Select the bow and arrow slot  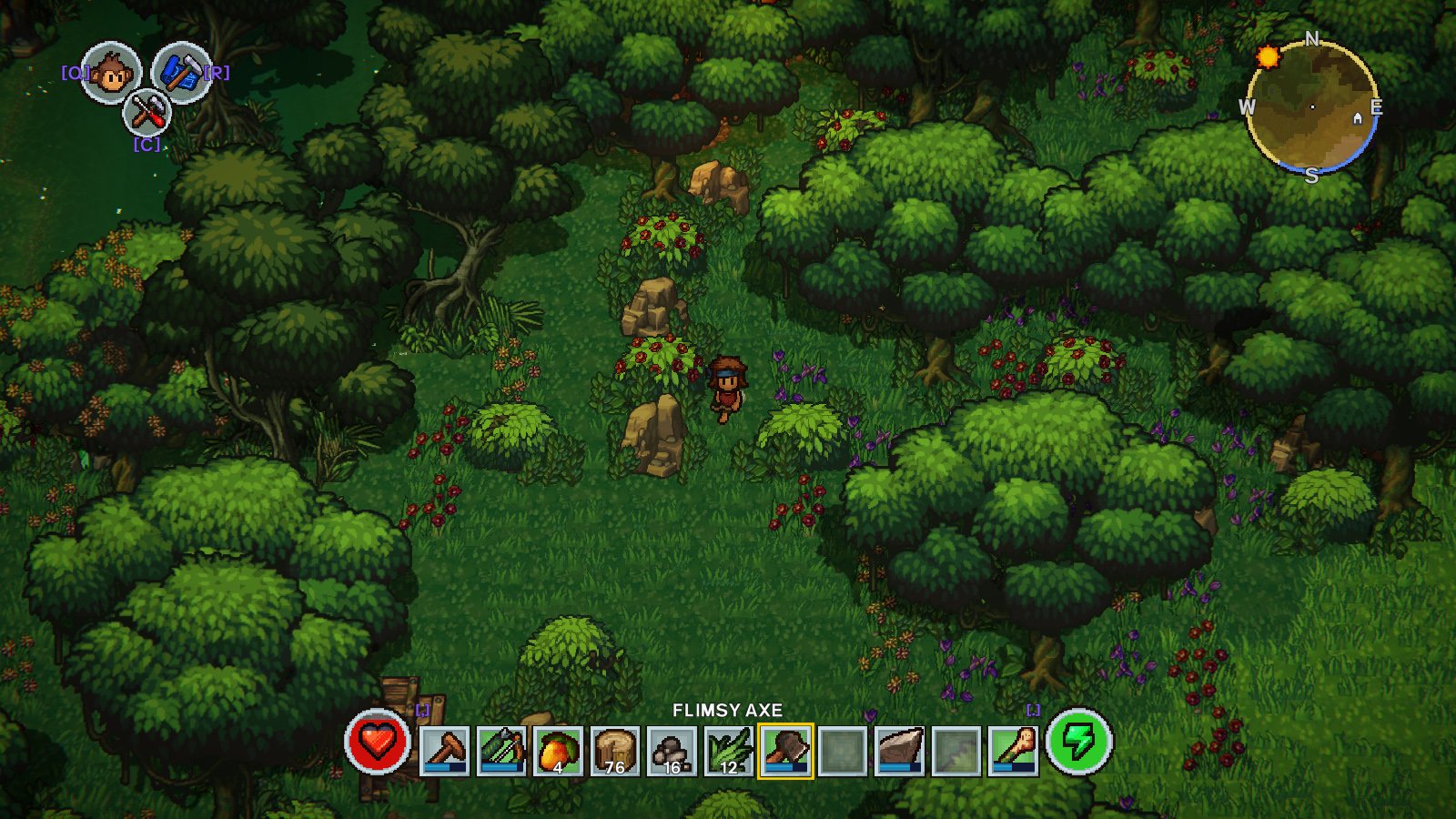click(501, 751)
